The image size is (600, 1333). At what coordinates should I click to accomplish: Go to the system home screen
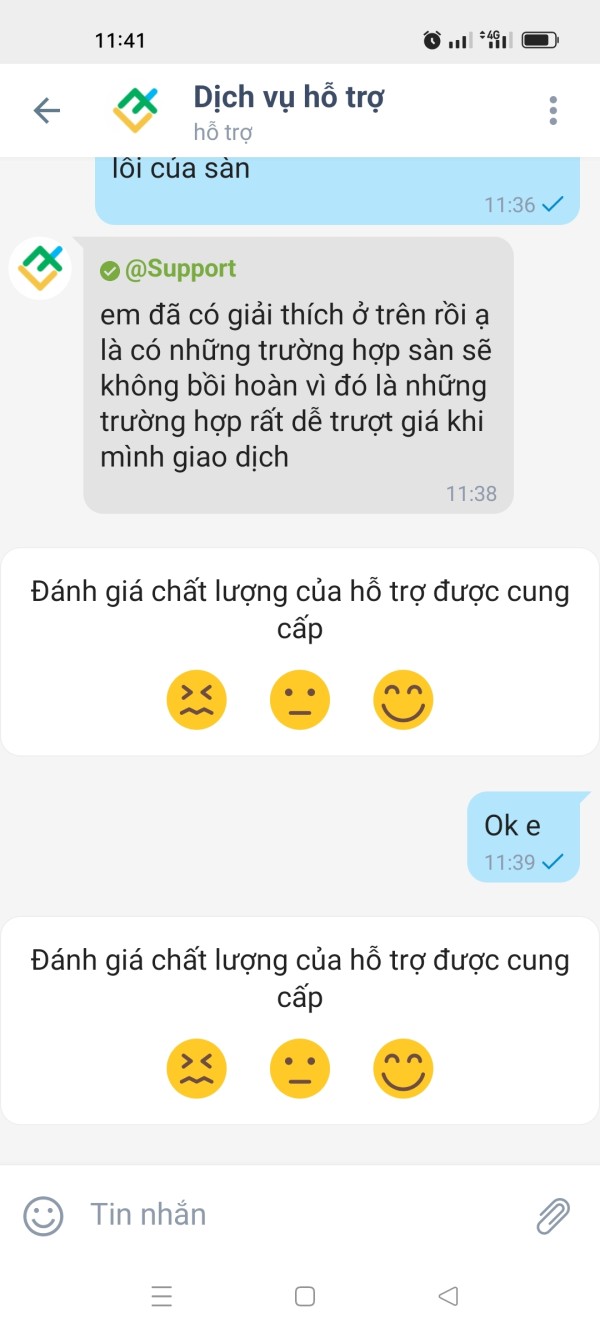click(x=305, y=1296)
